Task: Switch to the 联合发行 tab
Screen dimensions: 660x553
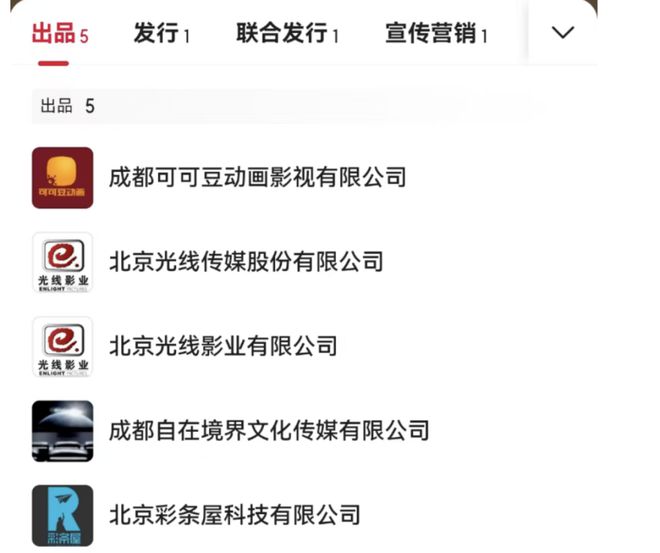Action: click(x=287, y=33)
